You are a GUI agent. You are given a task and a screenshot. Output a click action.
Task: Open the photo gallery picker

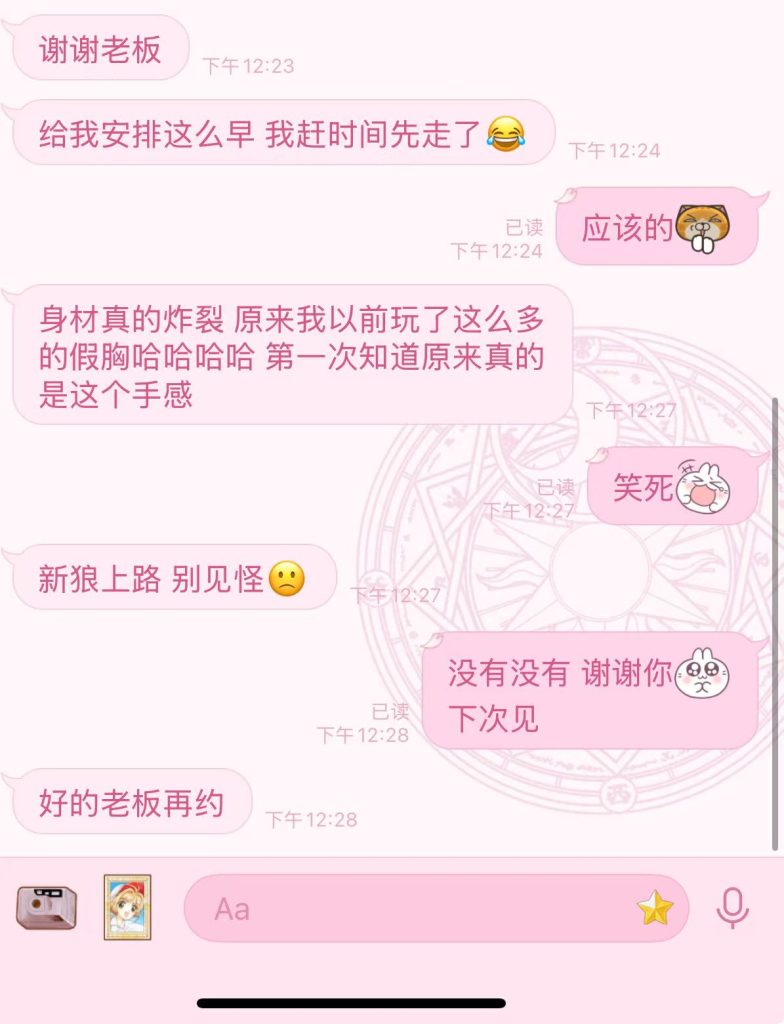pyautogui.click(x=128, y=907)
